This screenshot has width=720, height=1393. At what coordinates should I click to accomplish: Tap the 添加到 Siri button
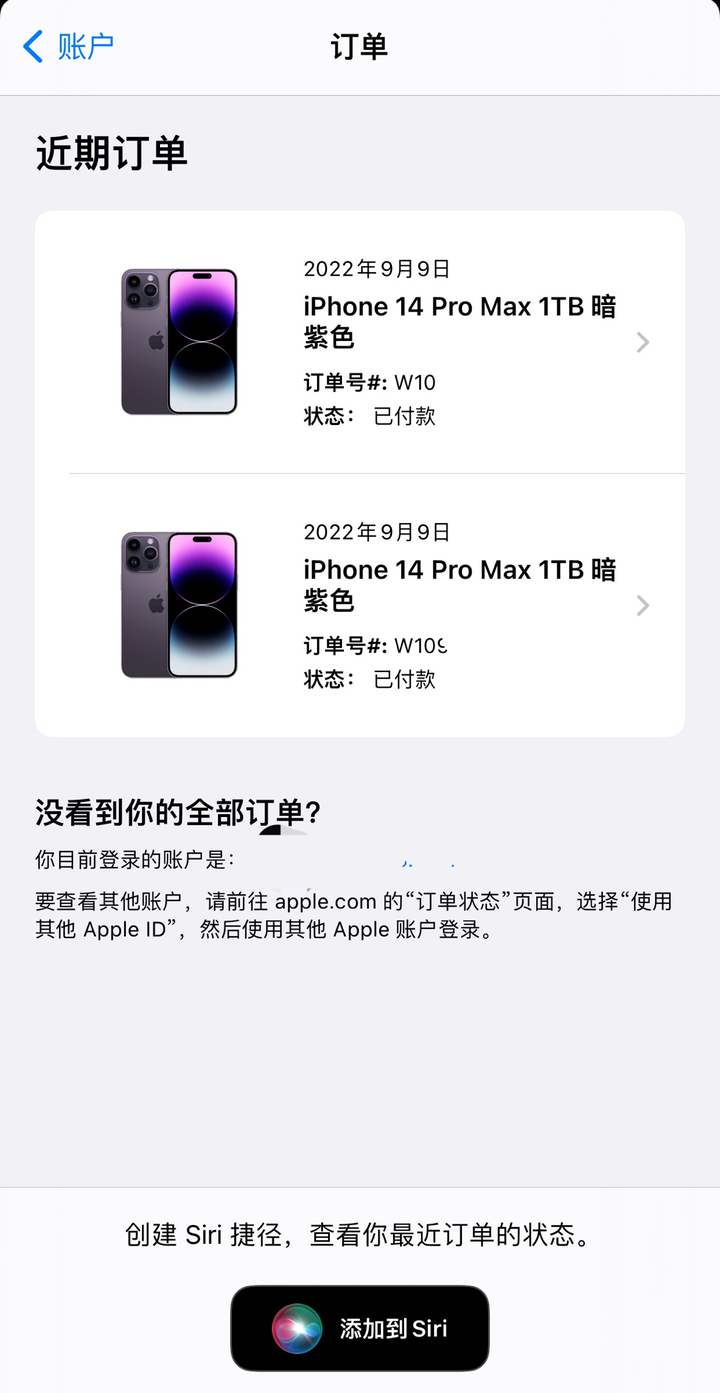tap(360, 1328)
